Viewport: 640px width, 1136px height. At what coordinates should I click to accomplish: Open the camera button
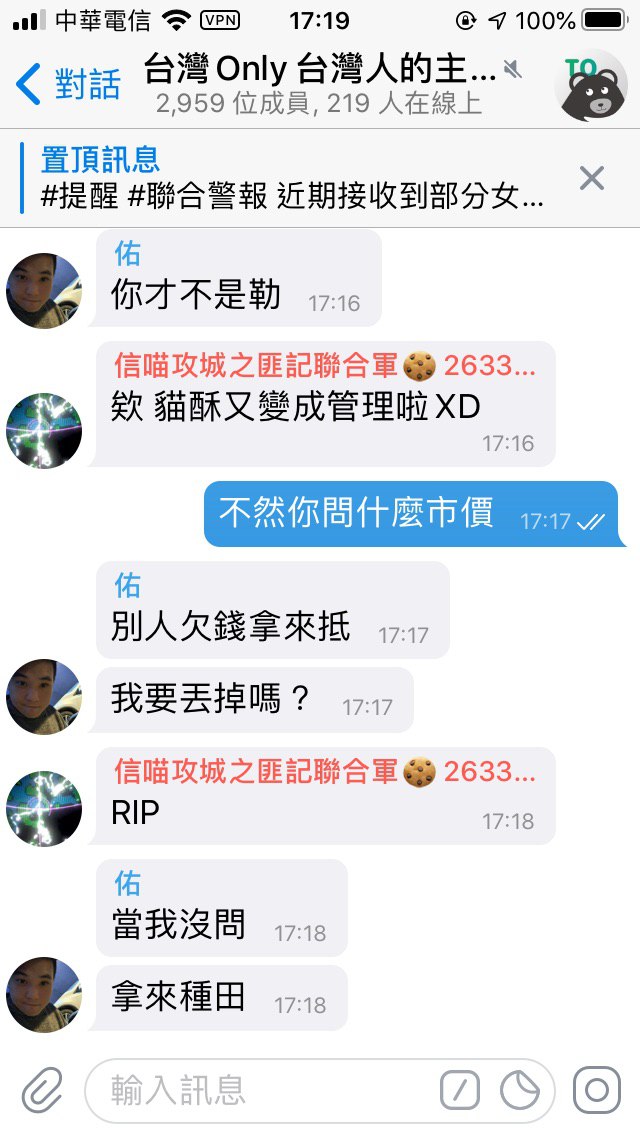597,1090
